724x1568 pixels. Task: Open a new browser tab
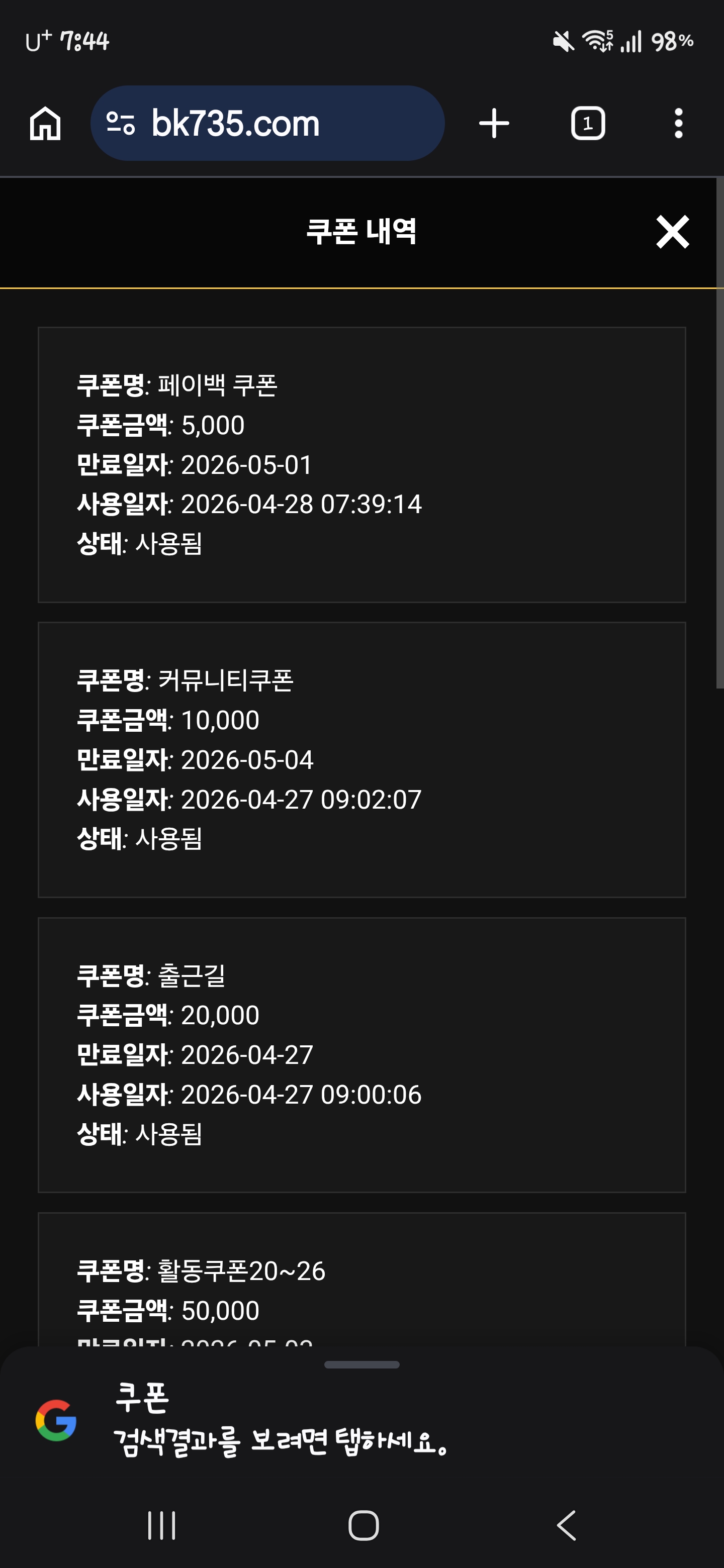pyautogui.click(x=494, y=124)
